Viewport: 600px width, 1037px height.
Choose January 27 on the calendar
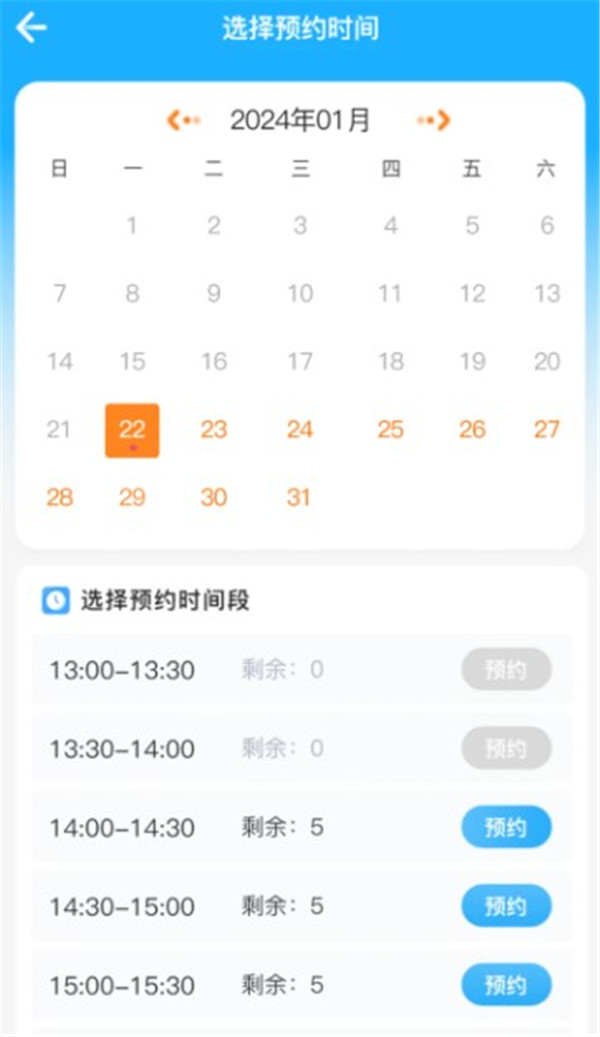[x=546, y=430]
